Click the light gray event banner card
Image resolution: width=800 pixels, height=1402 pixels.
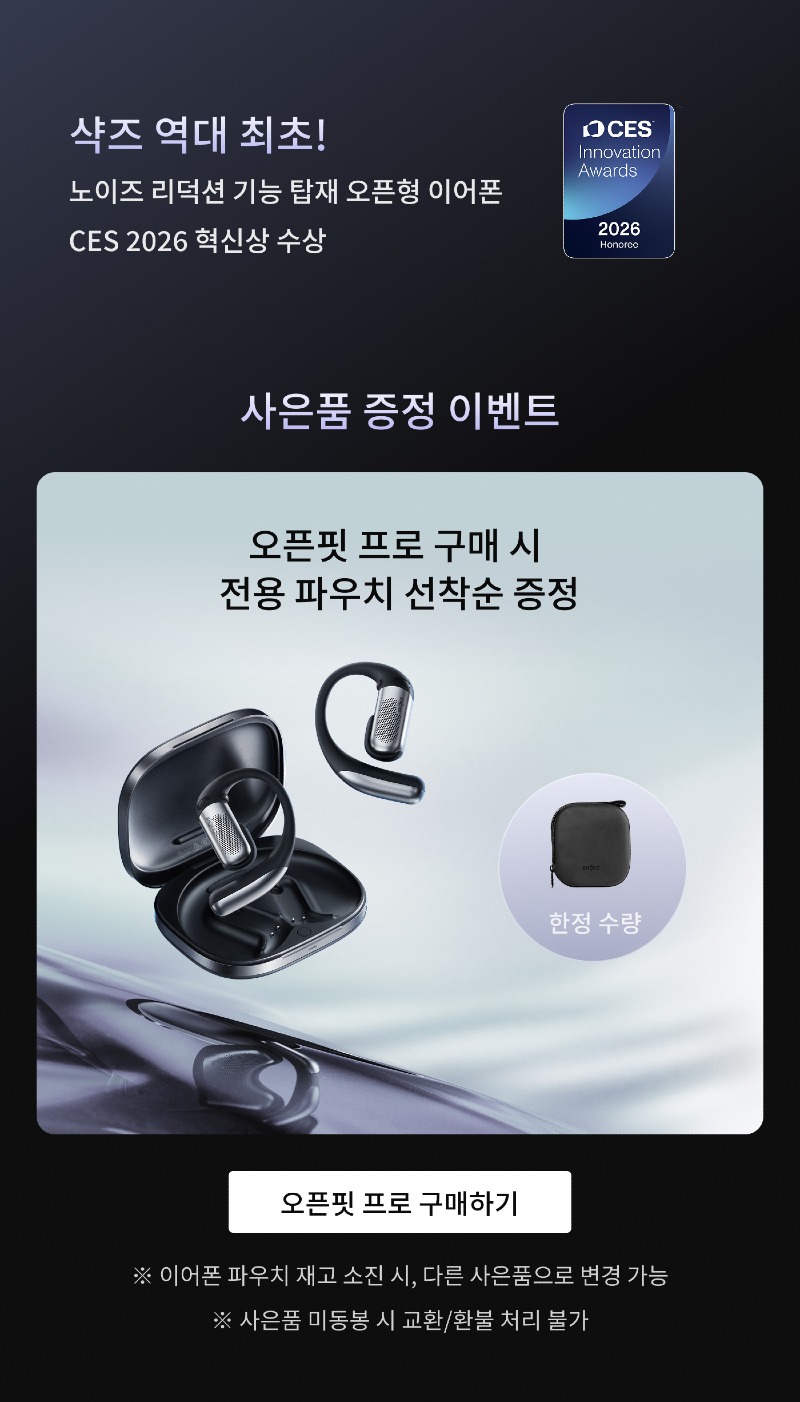tap(400, 805)
